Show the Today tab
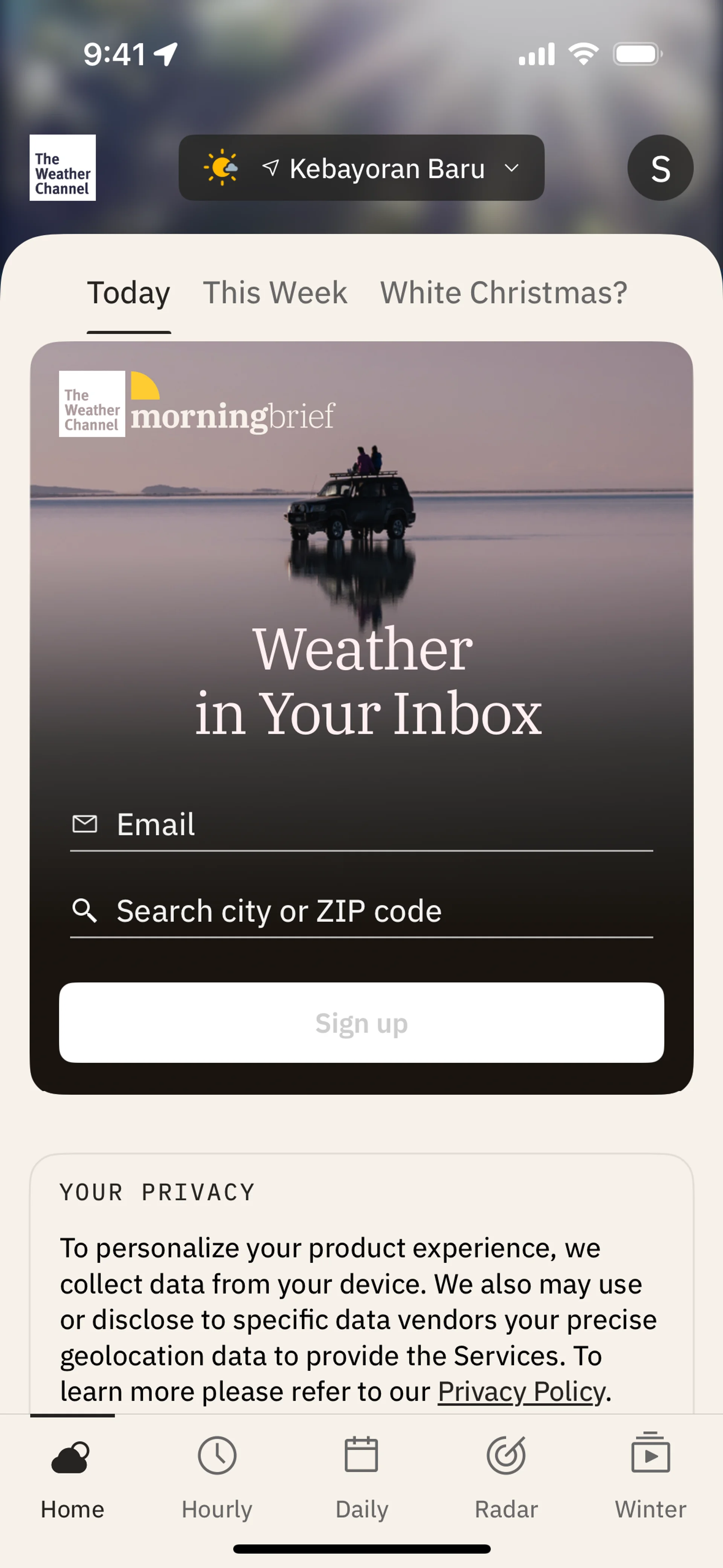This screenshot has width=723, height=1568. tap(128, 293)
